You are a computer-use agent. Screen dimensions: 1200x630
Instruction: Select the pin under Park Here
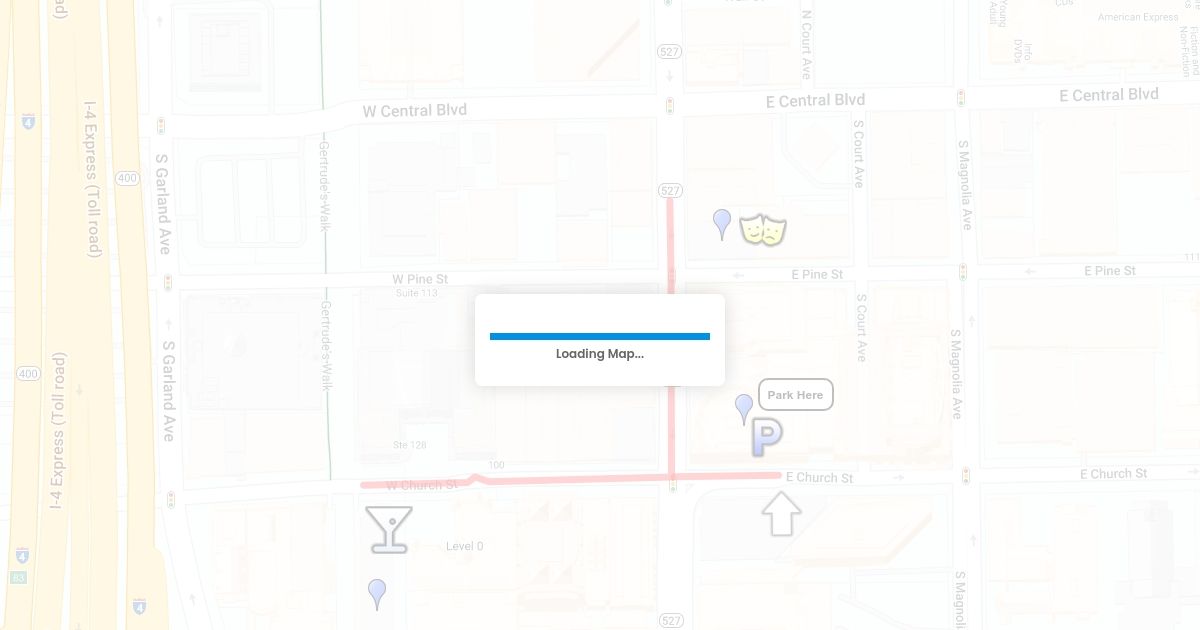point(744,406)
